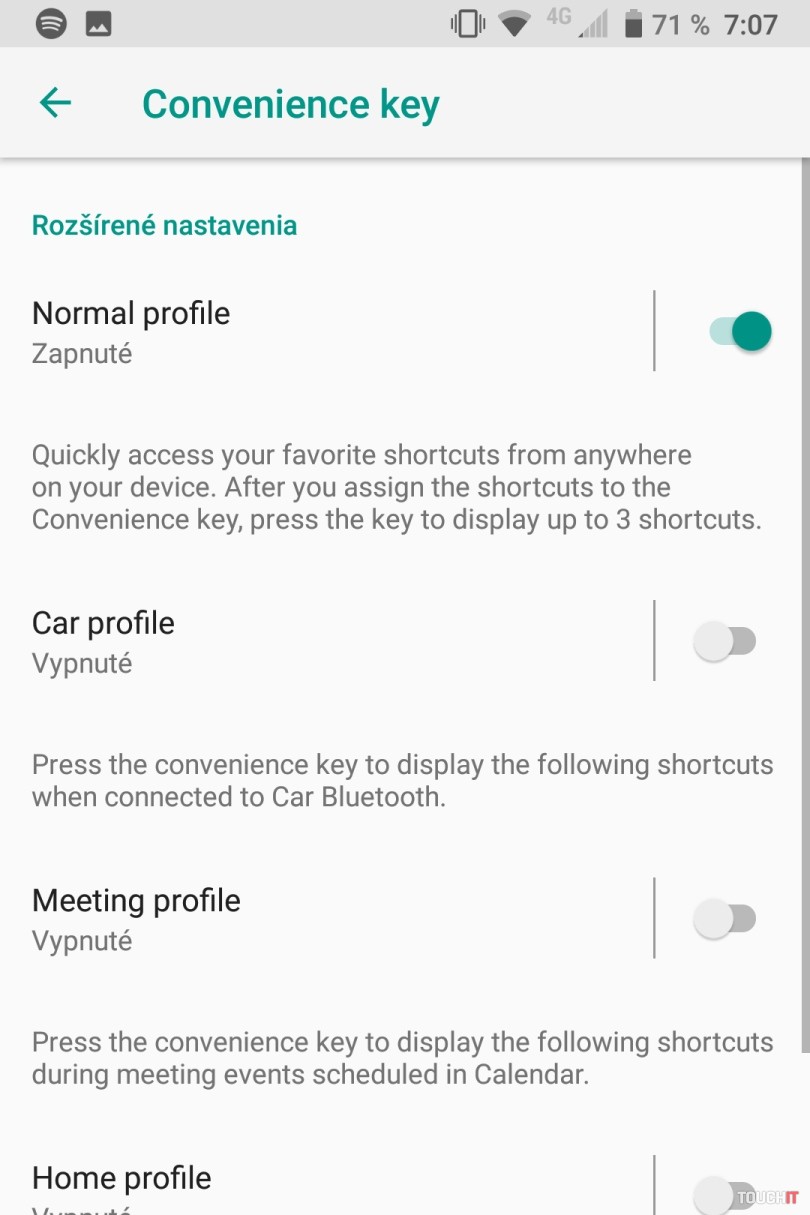This screenshot has height=1215, width=810.
Task: Enable the Meeting profile switch
Action: click(x=726, y=918)
